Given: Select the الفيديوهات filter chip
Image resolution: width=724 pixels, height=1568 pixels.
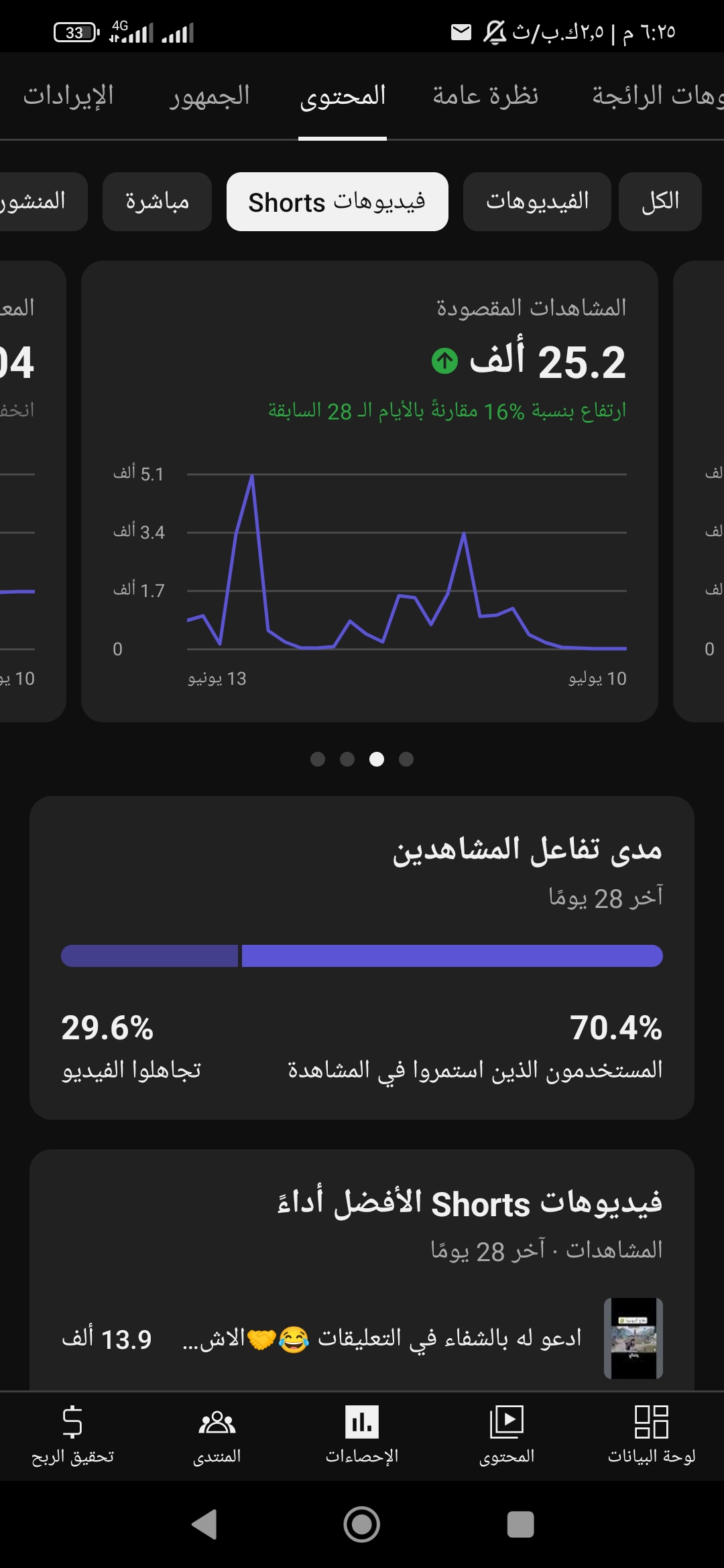Looking at the screenshot, I should coord(537,202).
